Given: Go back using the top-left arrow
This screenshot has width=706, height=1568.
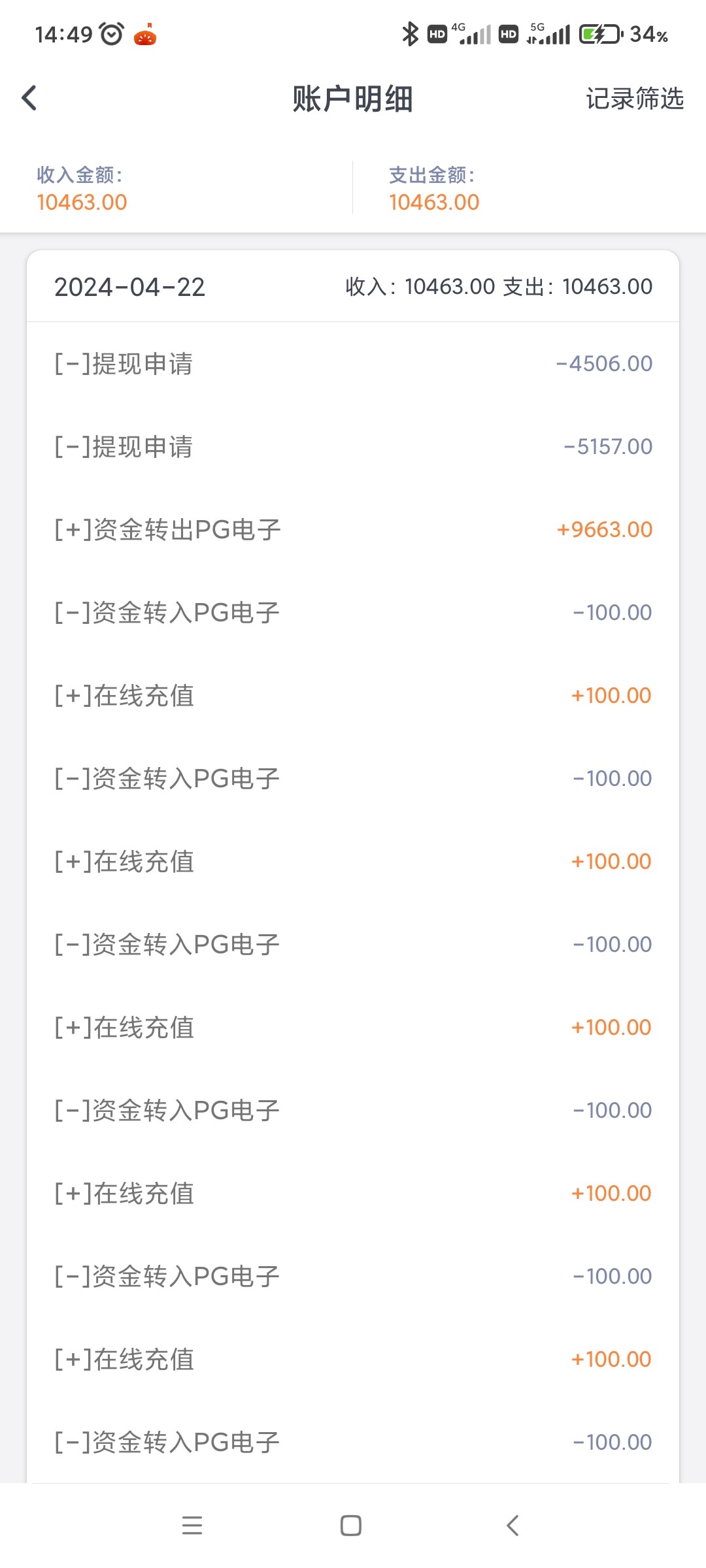Looking at the screenshot, I should tap(29, 99).
